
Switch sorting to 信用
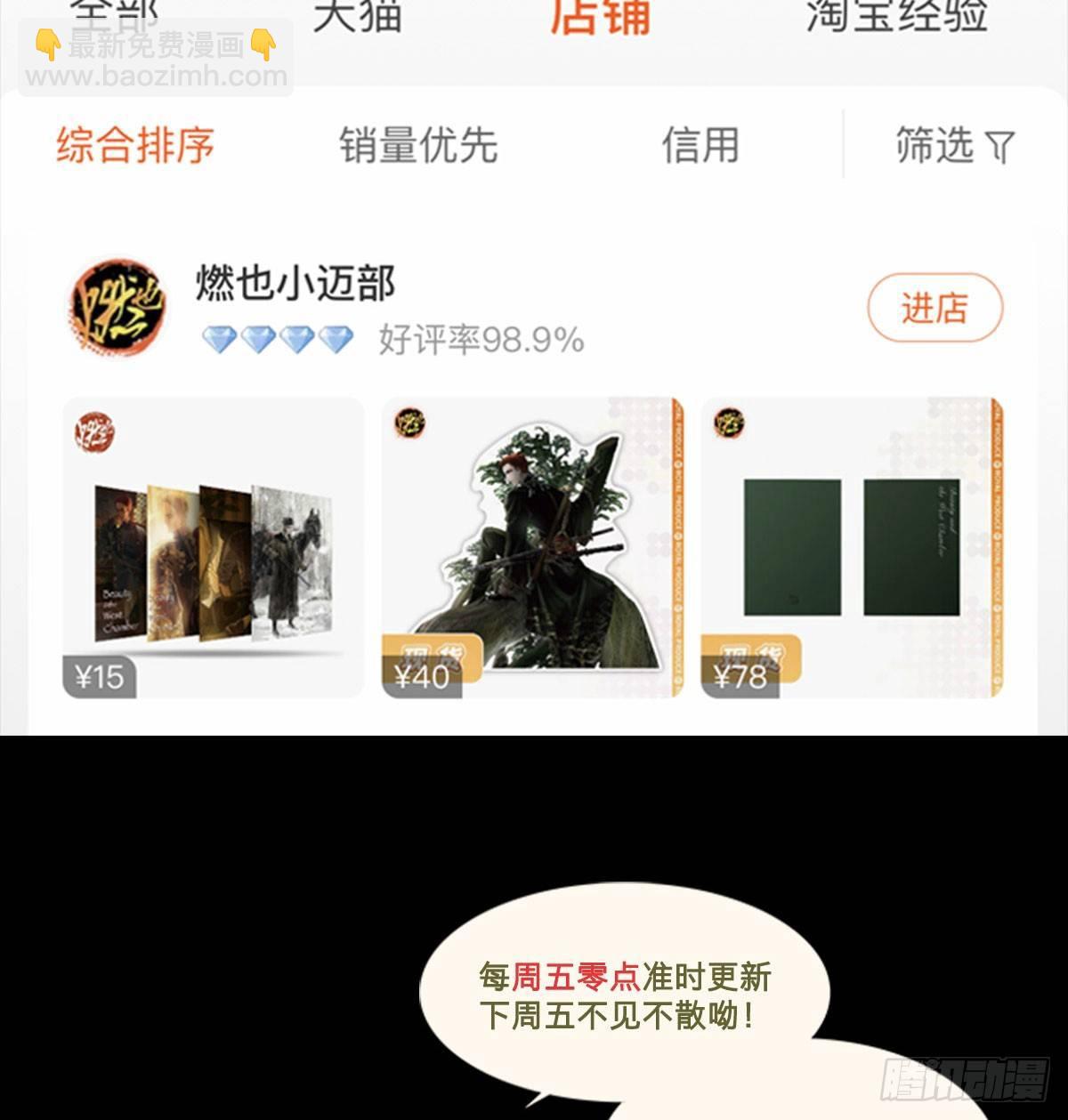coord(703,145)
